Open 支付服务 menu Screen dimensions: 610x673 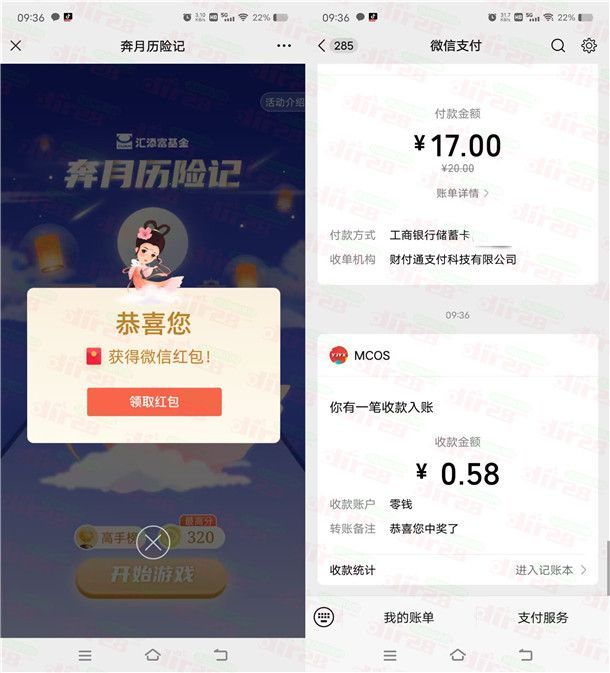pyautogui.click(x=543, y=618)
